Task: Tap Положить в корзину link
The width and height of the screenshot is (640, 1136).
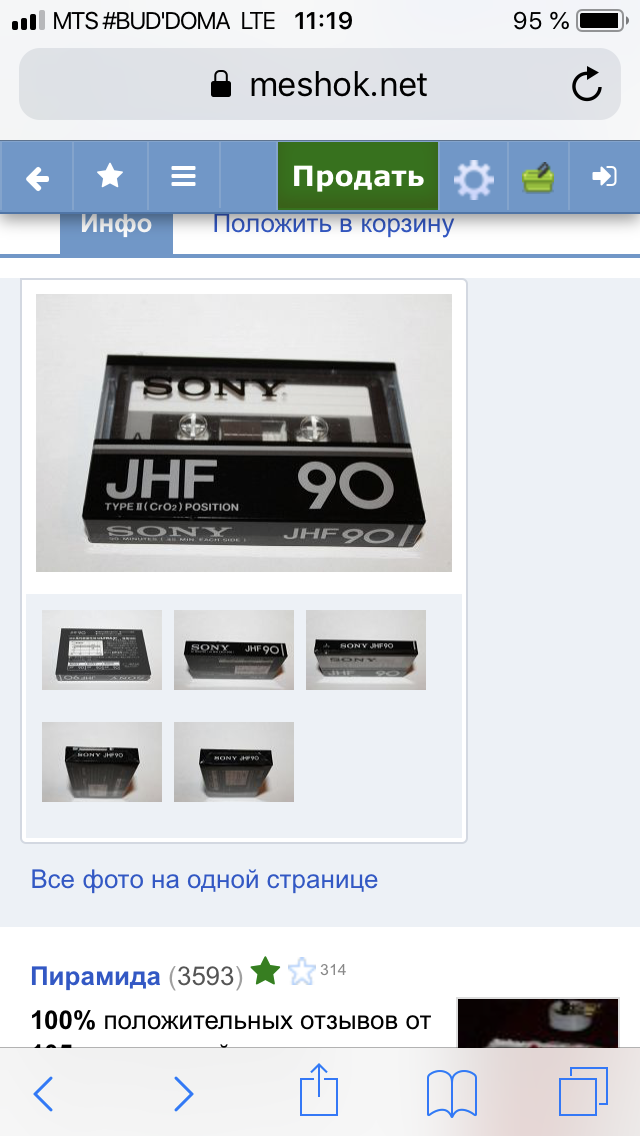Action: (333, 224)
